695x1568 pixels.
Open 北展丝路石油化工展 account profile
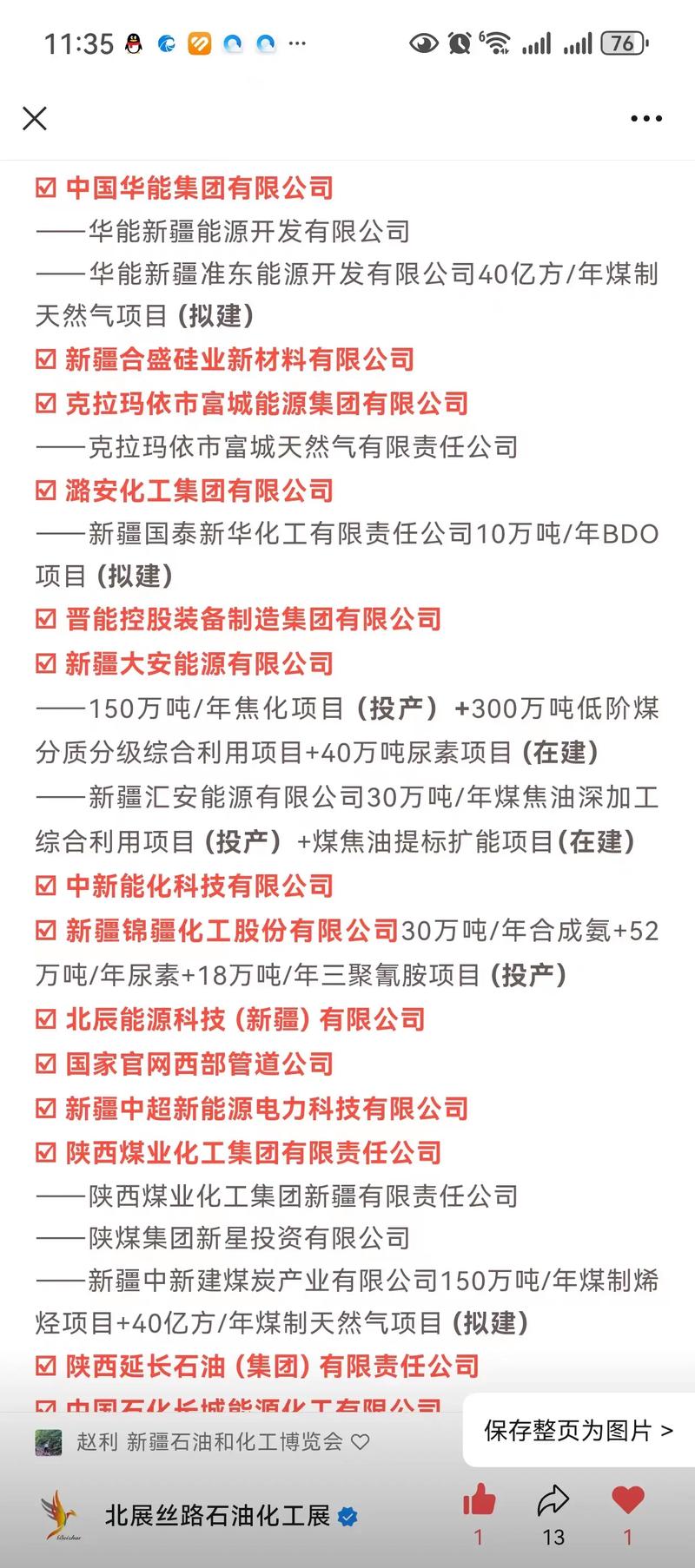tap(217, 1516)
